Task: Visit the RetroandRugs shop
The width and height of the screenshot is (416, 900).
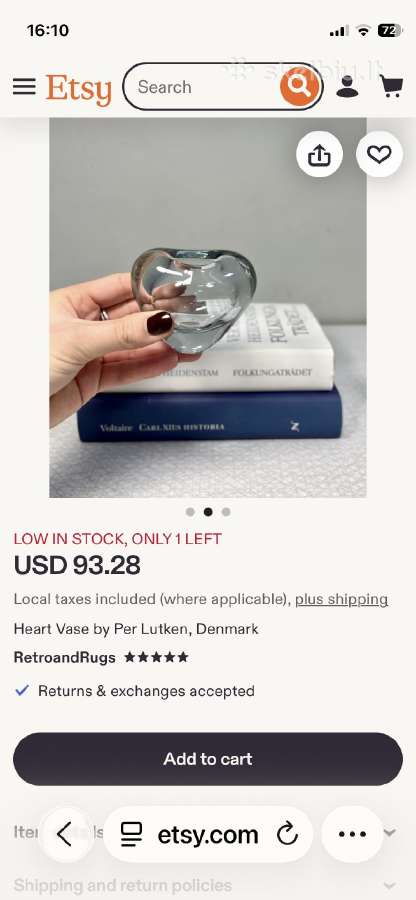Action: click(x=64, y=657)
